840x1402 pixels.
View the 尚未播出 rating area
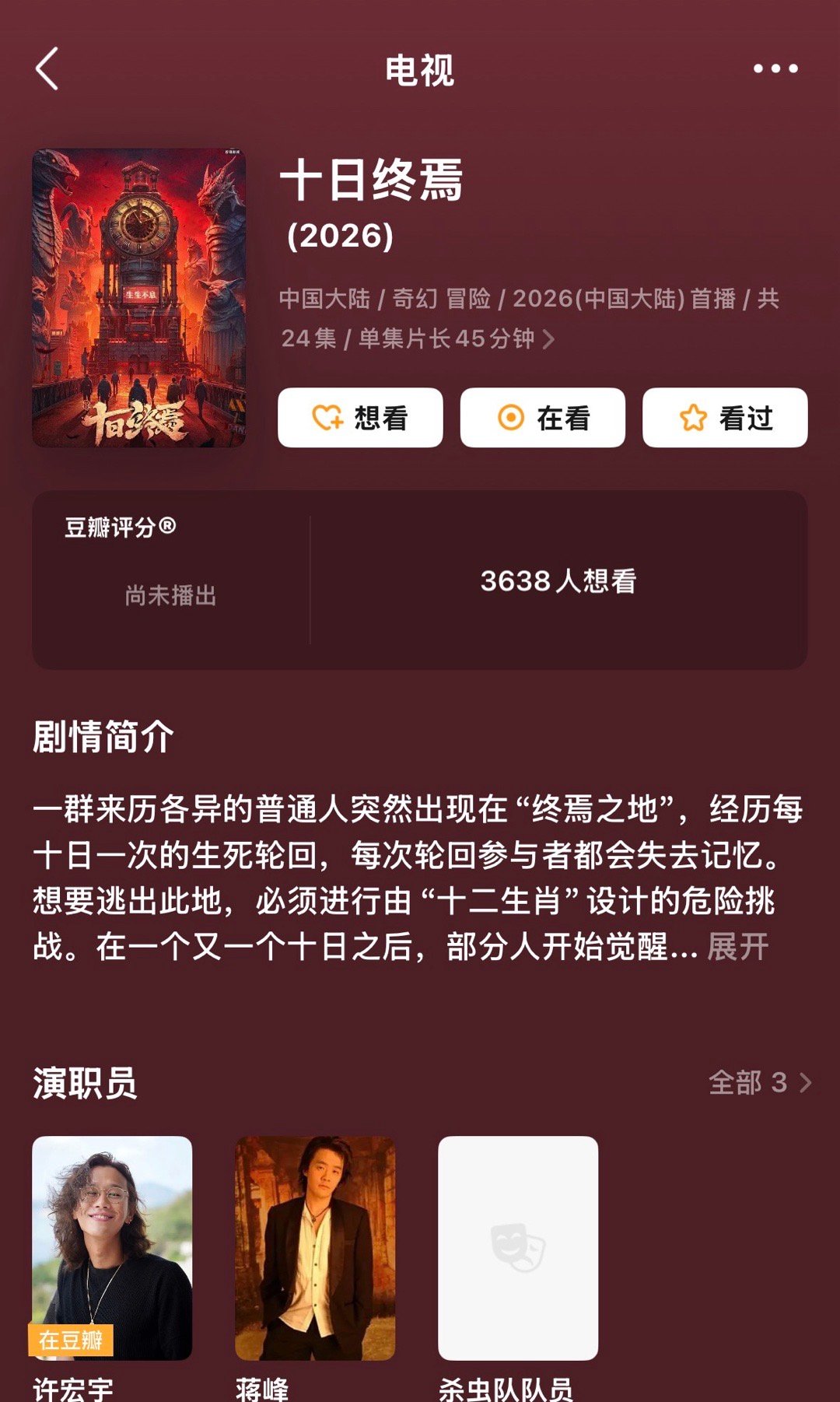pyautogui.click(x=170, y=594)
